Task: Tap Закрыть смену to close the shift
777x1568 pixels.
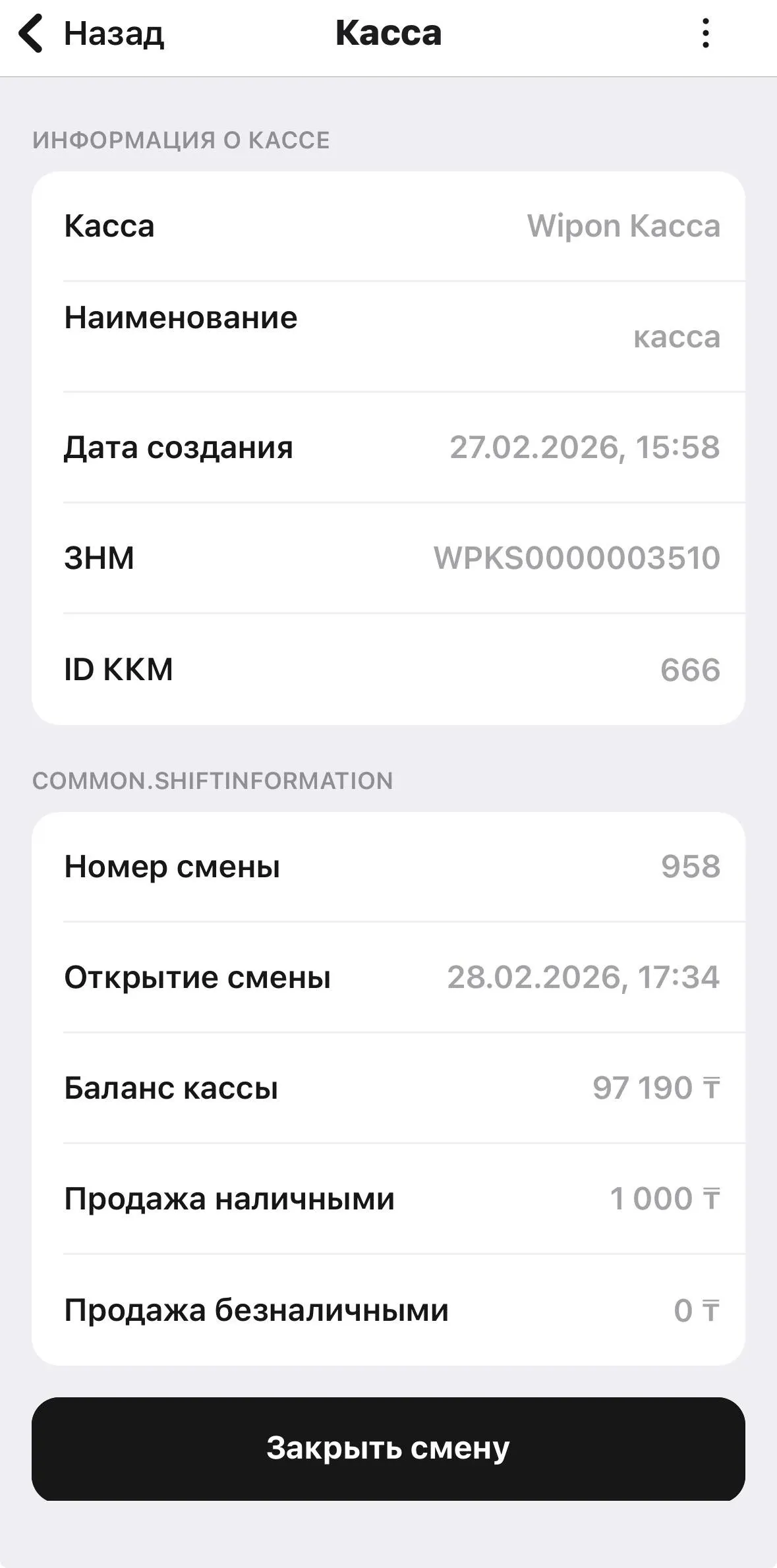Action: 388,1449
